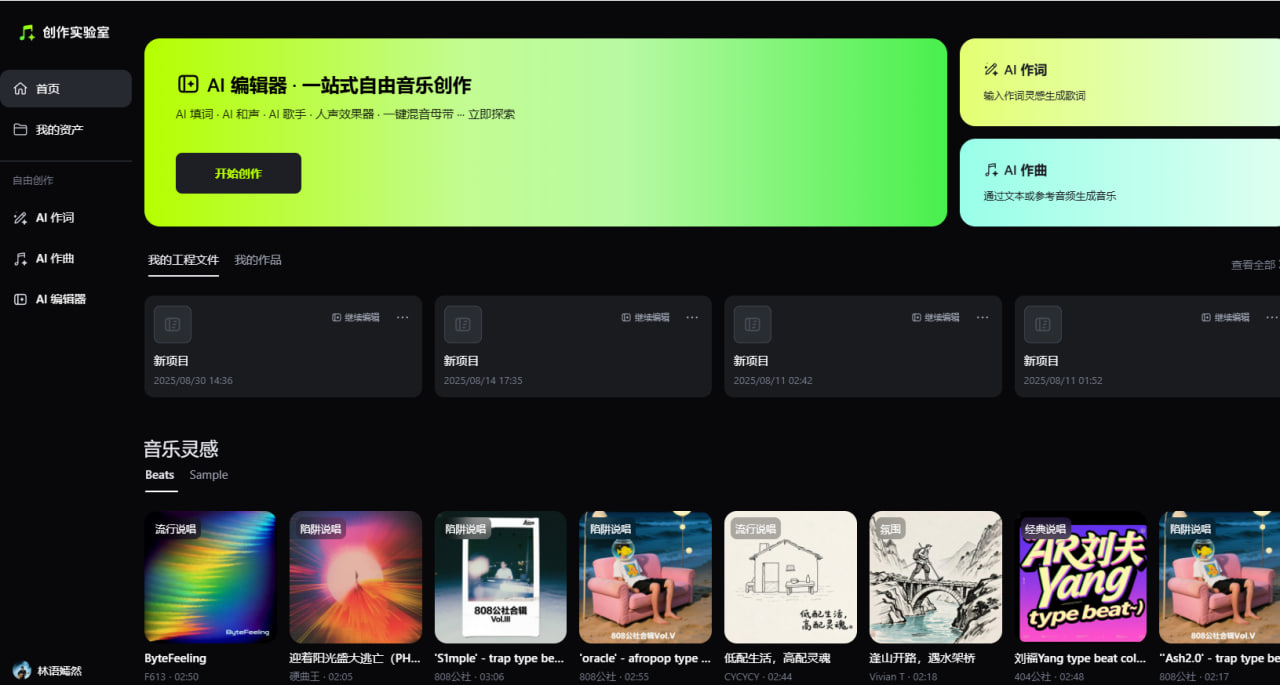Tap the 开始创作 button
The height and width of the screenshot is (685, 1280).
238,173
